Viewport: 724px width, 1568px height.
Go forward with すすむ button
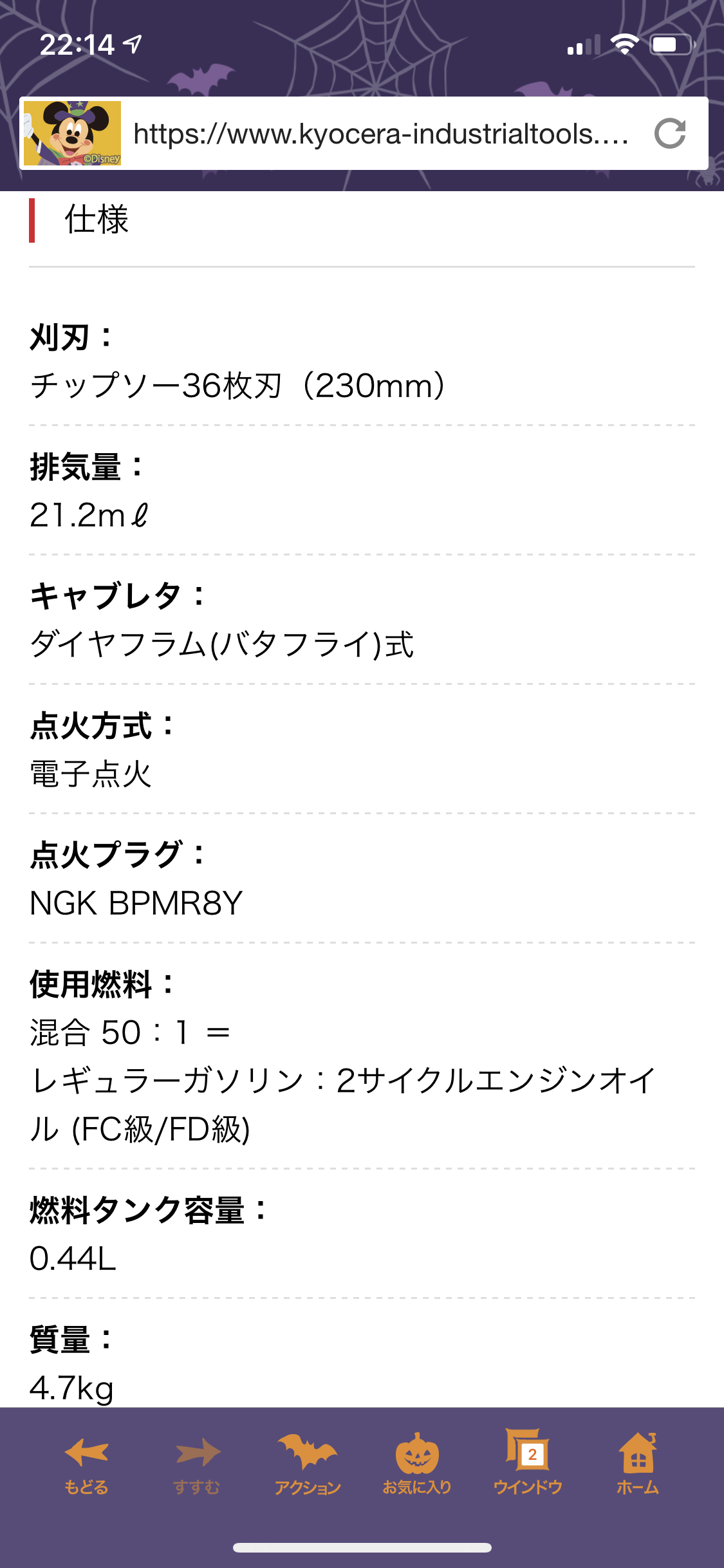click(x=197, y=1463)
